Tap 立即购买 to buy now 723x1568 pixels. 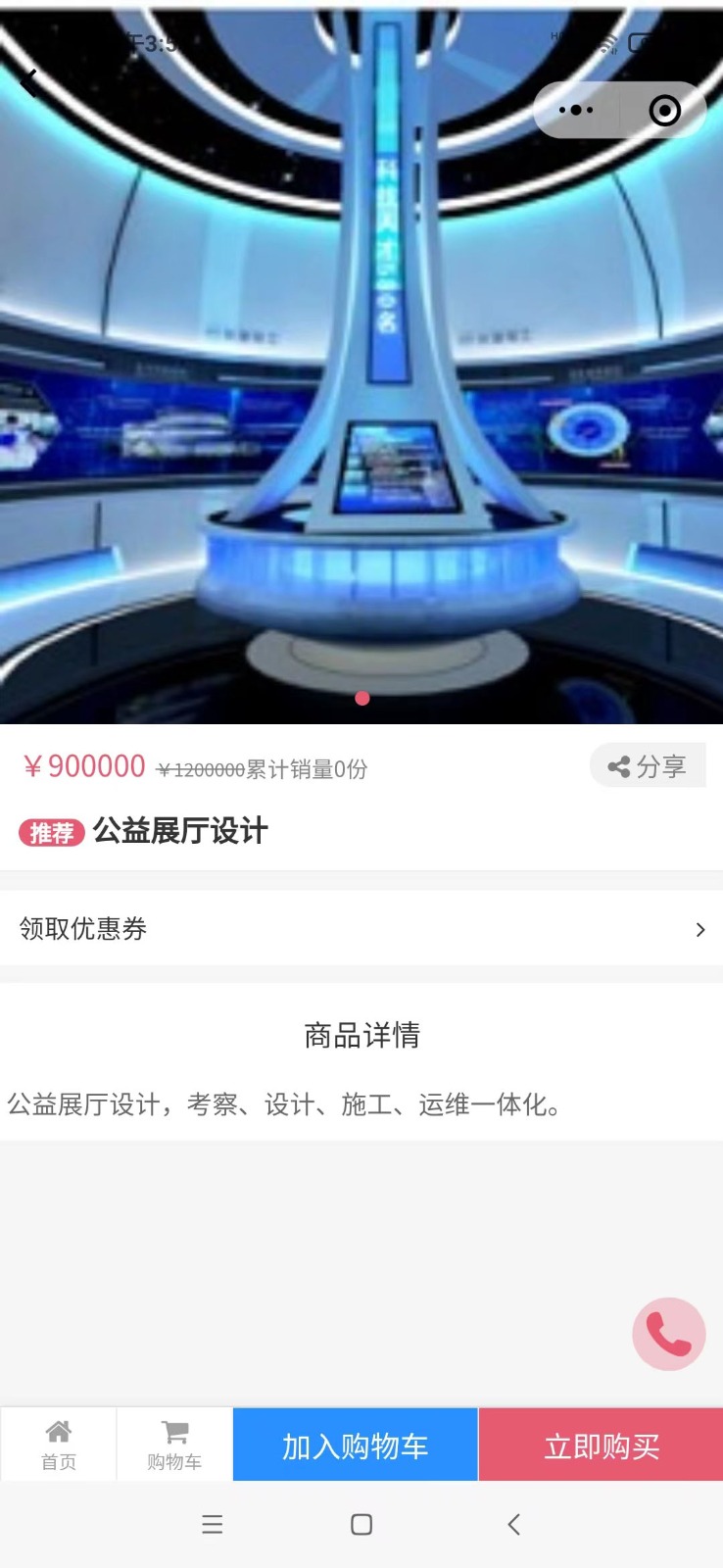click(602, 1445)
